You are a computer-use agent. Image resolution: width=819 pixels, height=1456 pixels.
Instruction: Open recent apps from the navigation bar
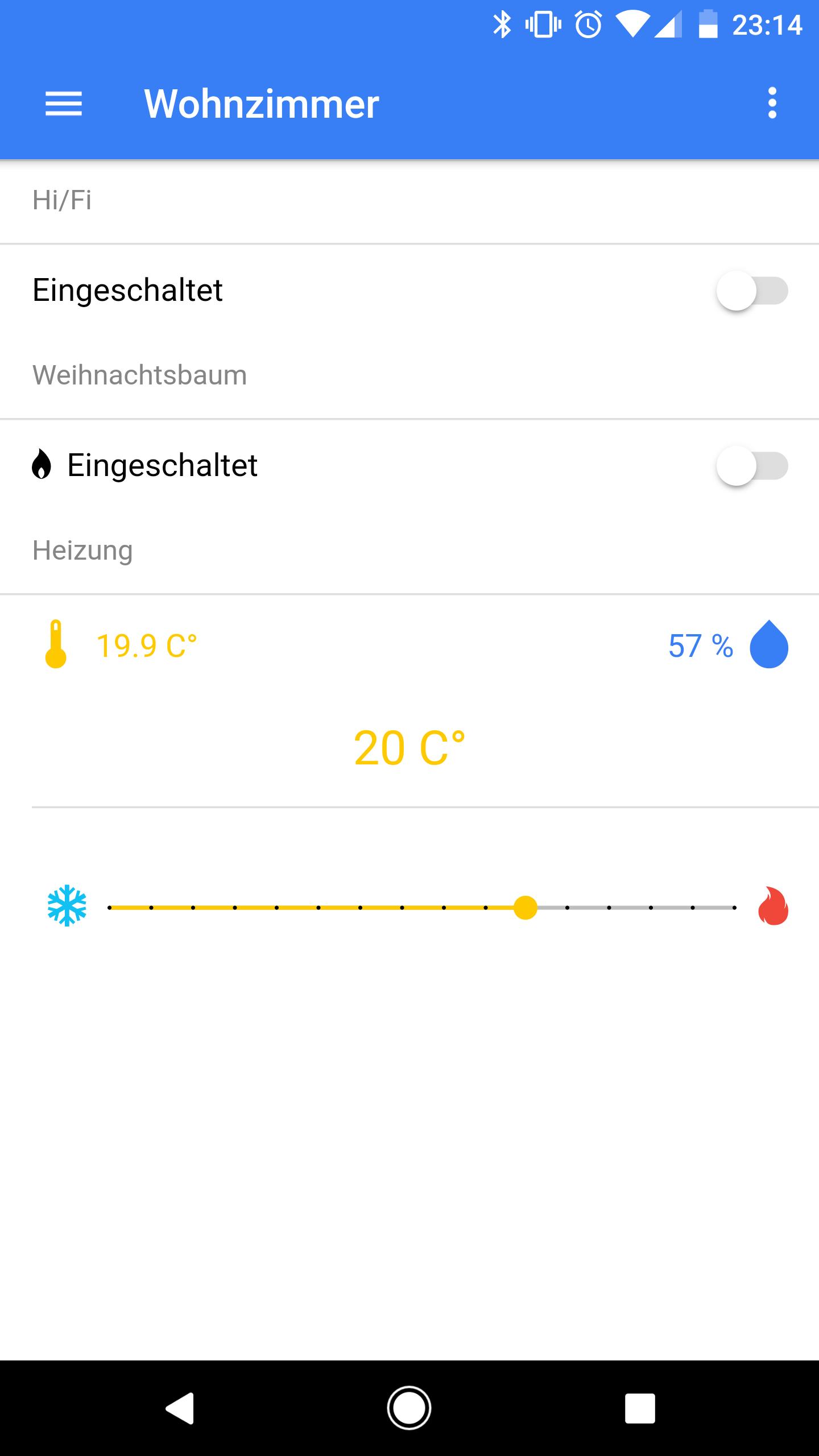pos(640,1408)
